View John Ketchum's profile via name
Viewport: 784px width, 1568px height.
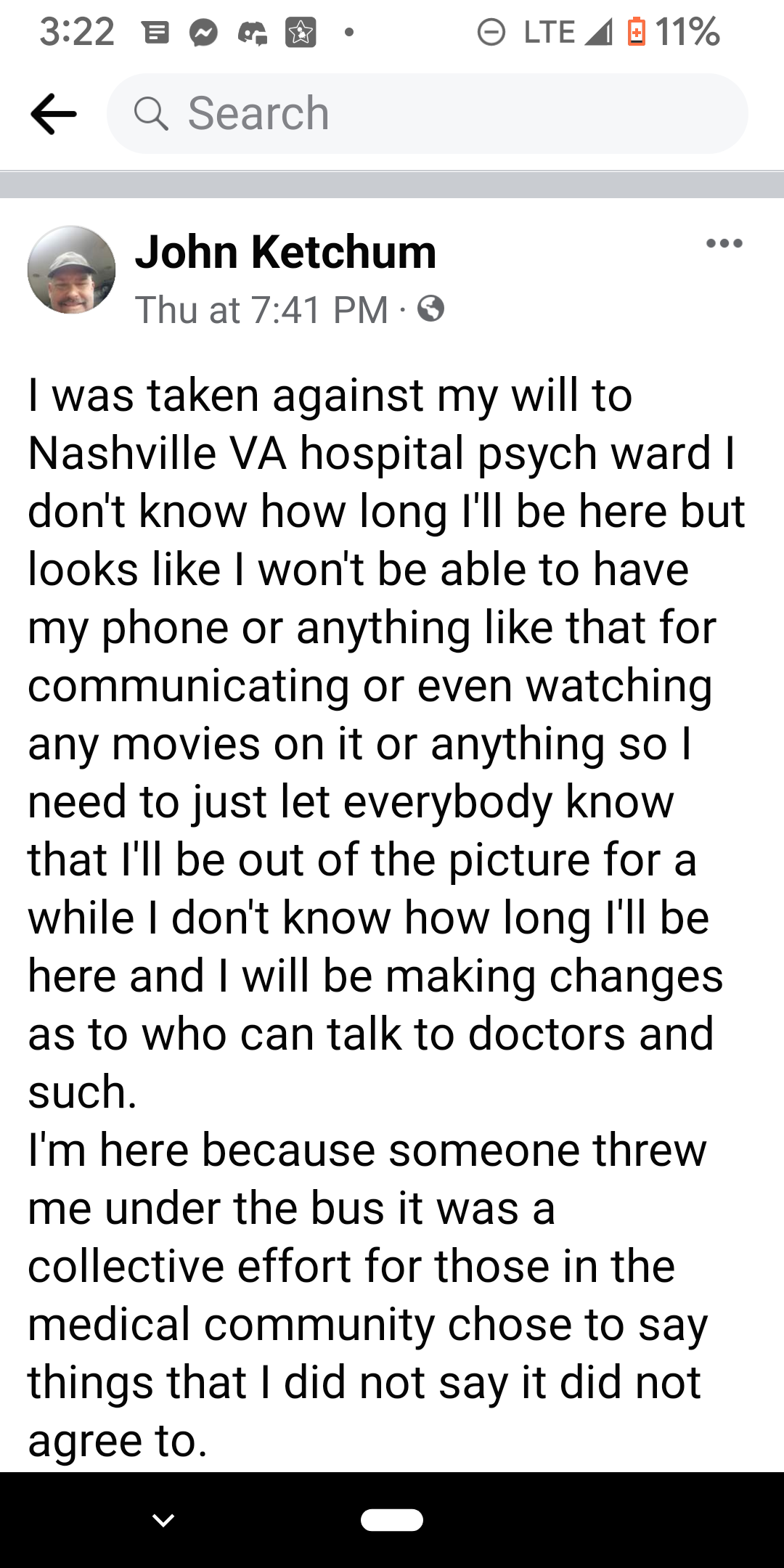coord(285,252)
